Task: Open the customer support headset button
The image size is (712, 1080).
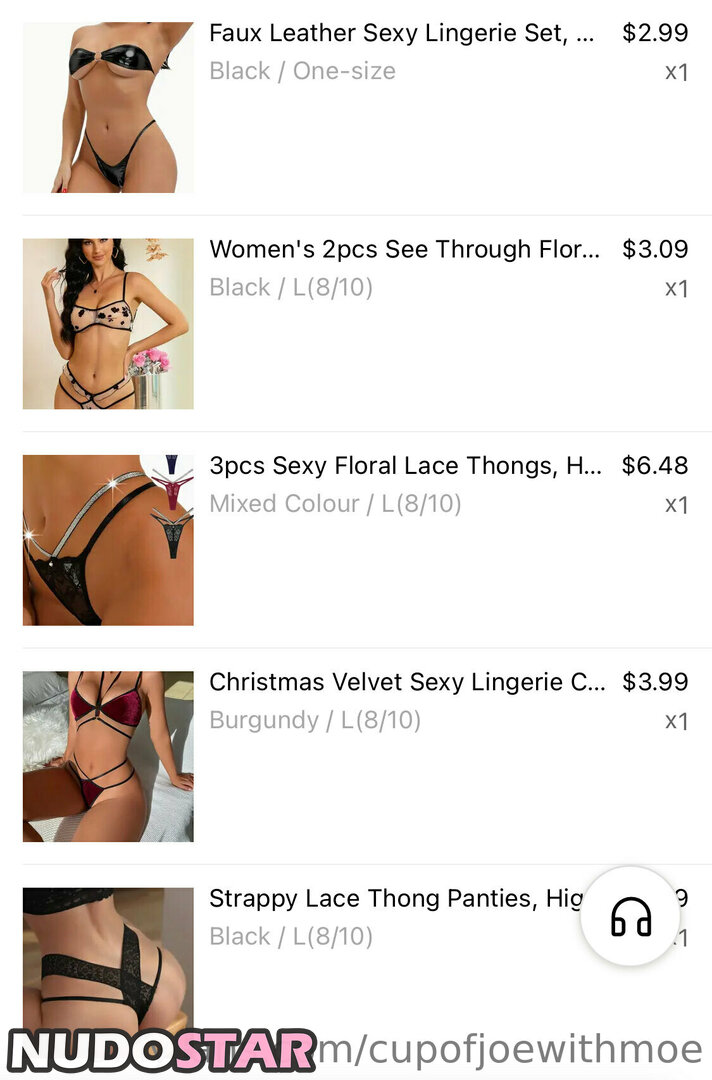Action: tap(630, 916)
